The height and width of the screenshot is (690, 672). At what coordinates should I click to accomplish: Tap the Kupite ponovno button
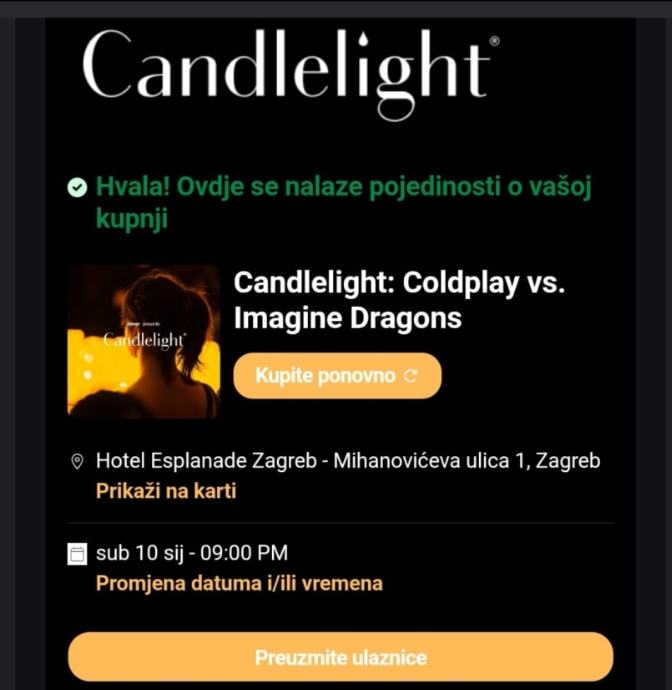(337, 376)
